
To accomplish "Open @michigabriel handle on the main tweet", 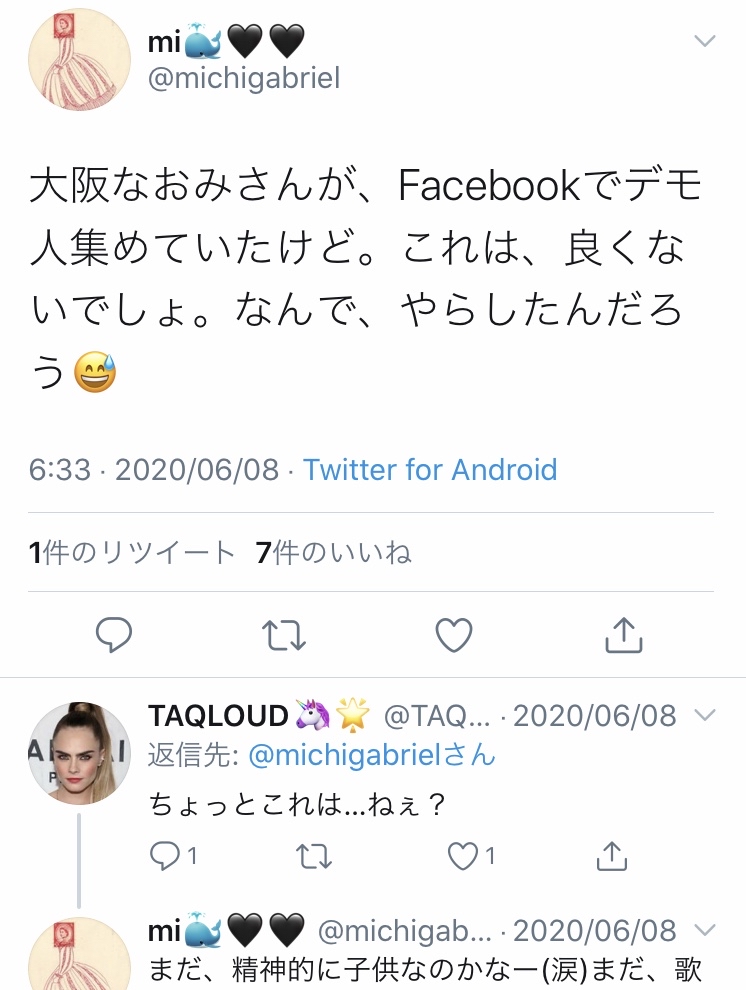I will click(244, 78).
